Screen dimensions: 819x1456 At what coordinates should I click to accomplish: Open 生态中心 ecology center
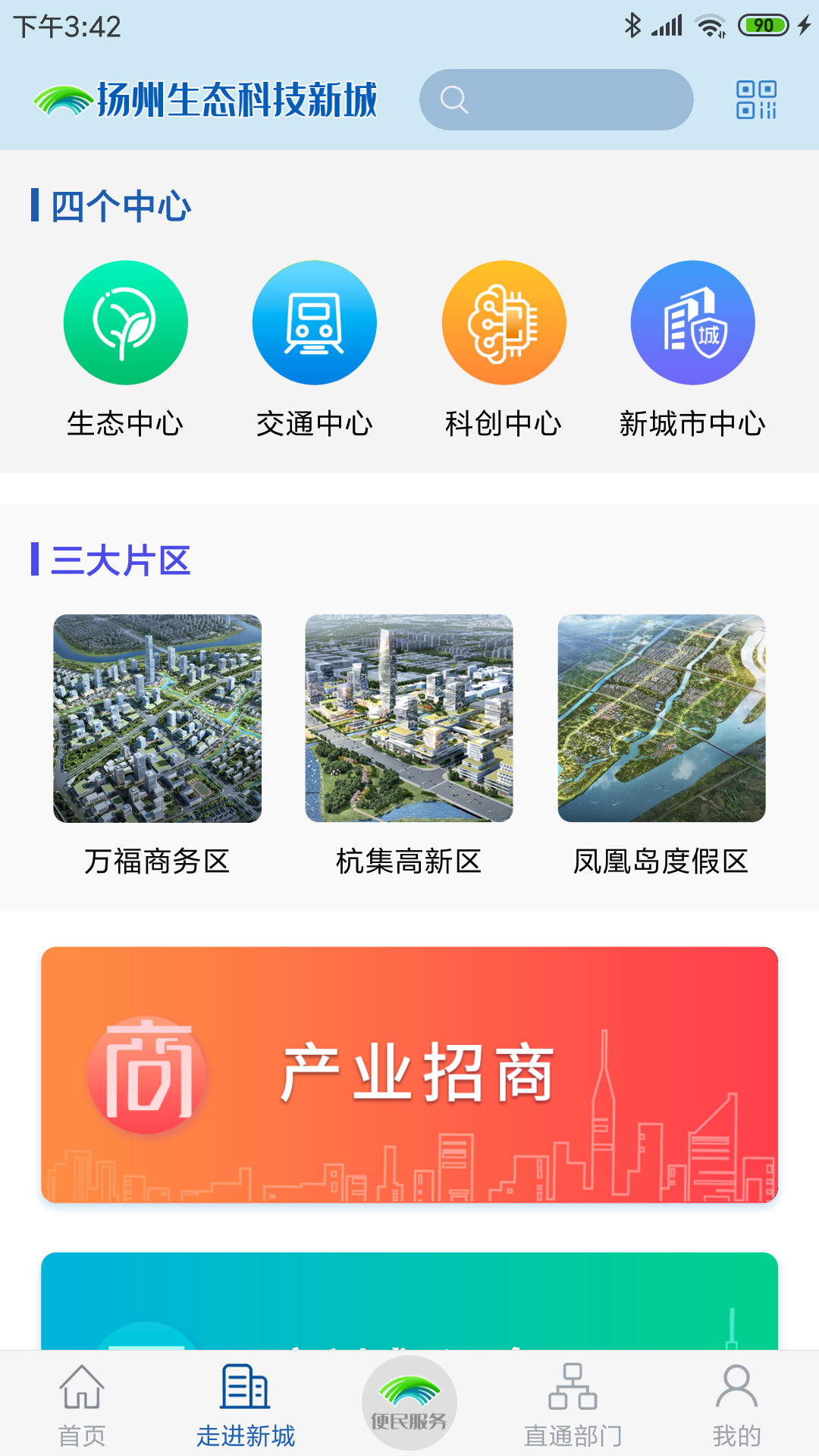[125, 323]
